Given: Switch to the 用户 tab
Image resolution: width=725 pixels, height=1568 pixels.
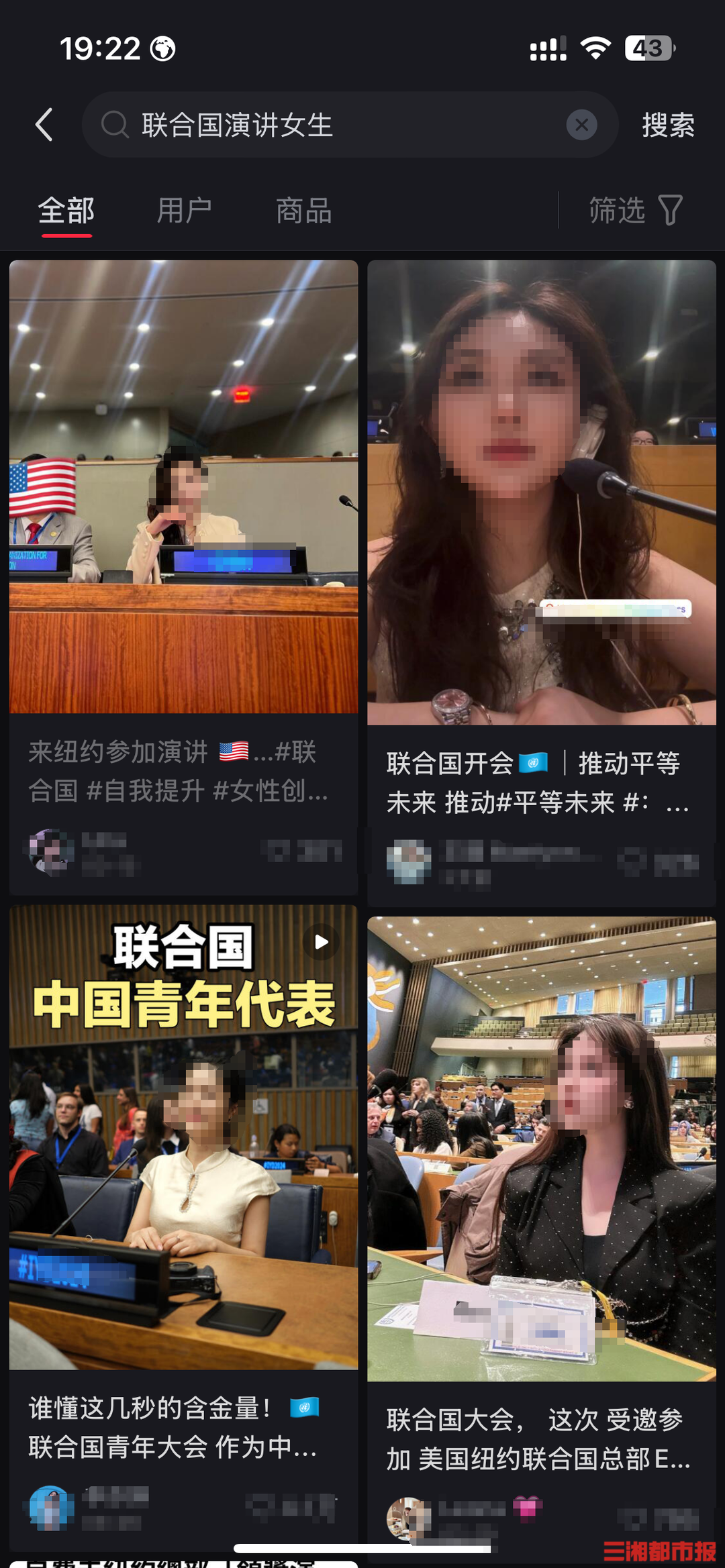Looking at the screenshot, I should 184,211.
